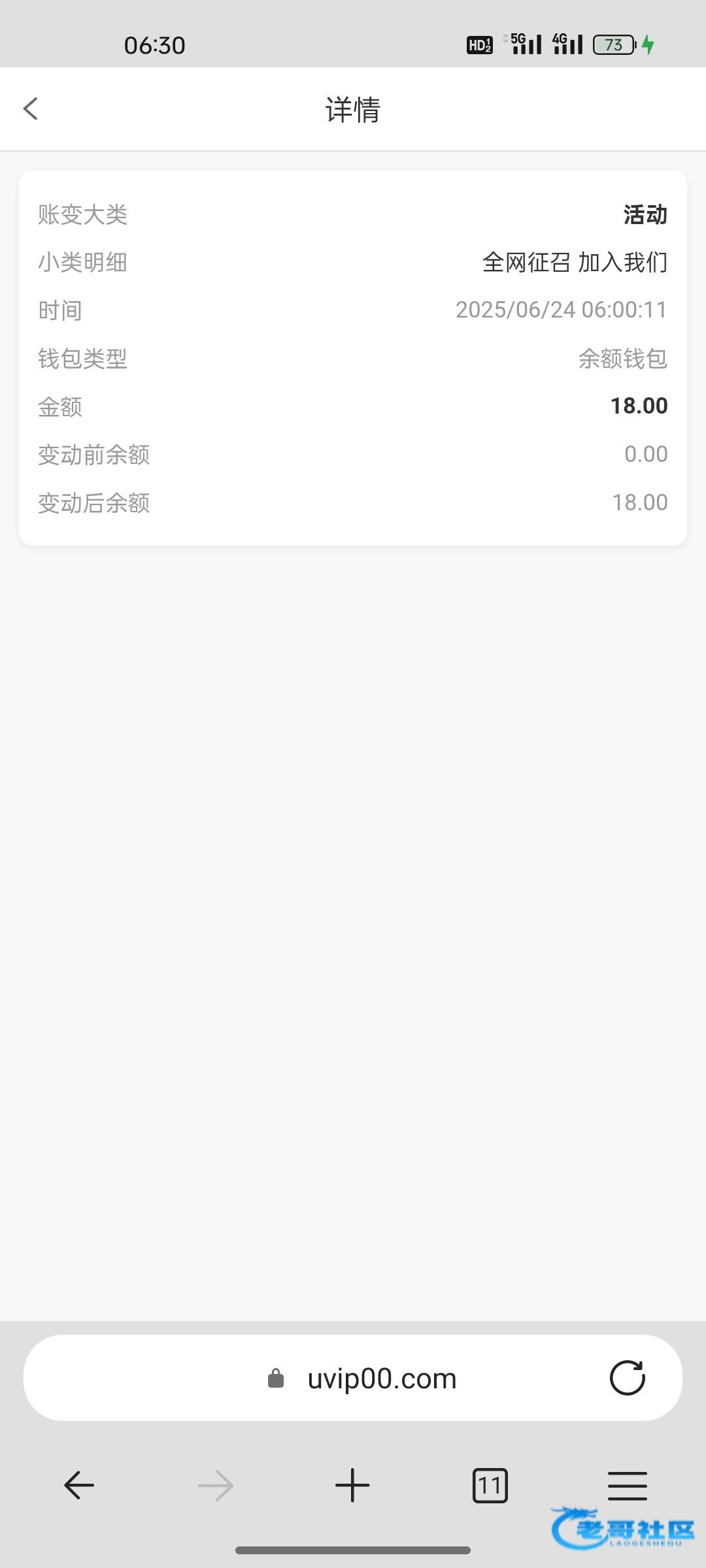Reload the current web page
The image size is (706, 1568).
click(x=627, y=1379)
